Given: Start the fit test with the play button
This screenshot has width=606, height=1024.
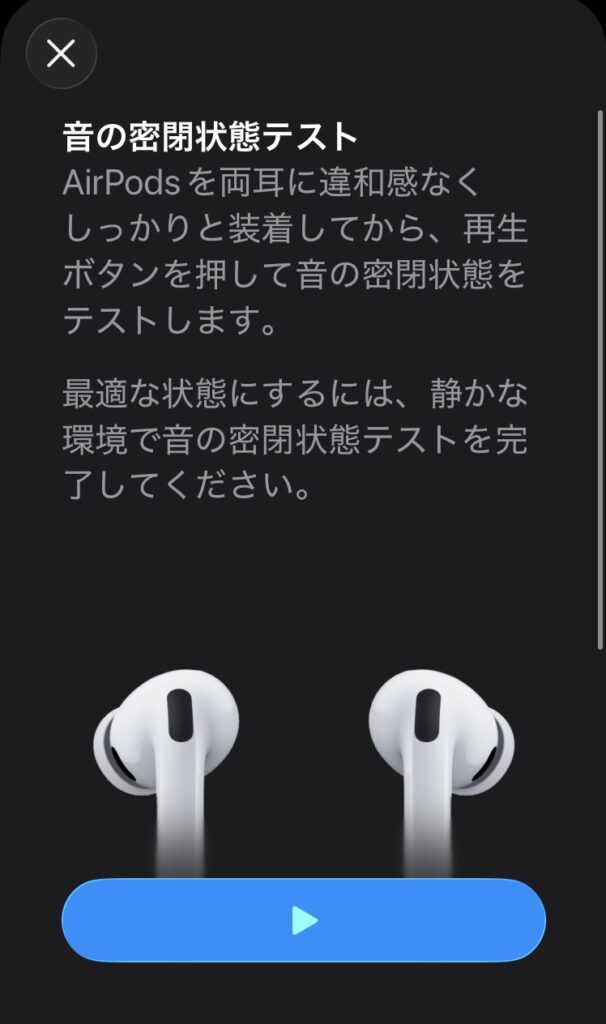Looking at the screenshot, I should click(303, 920).
